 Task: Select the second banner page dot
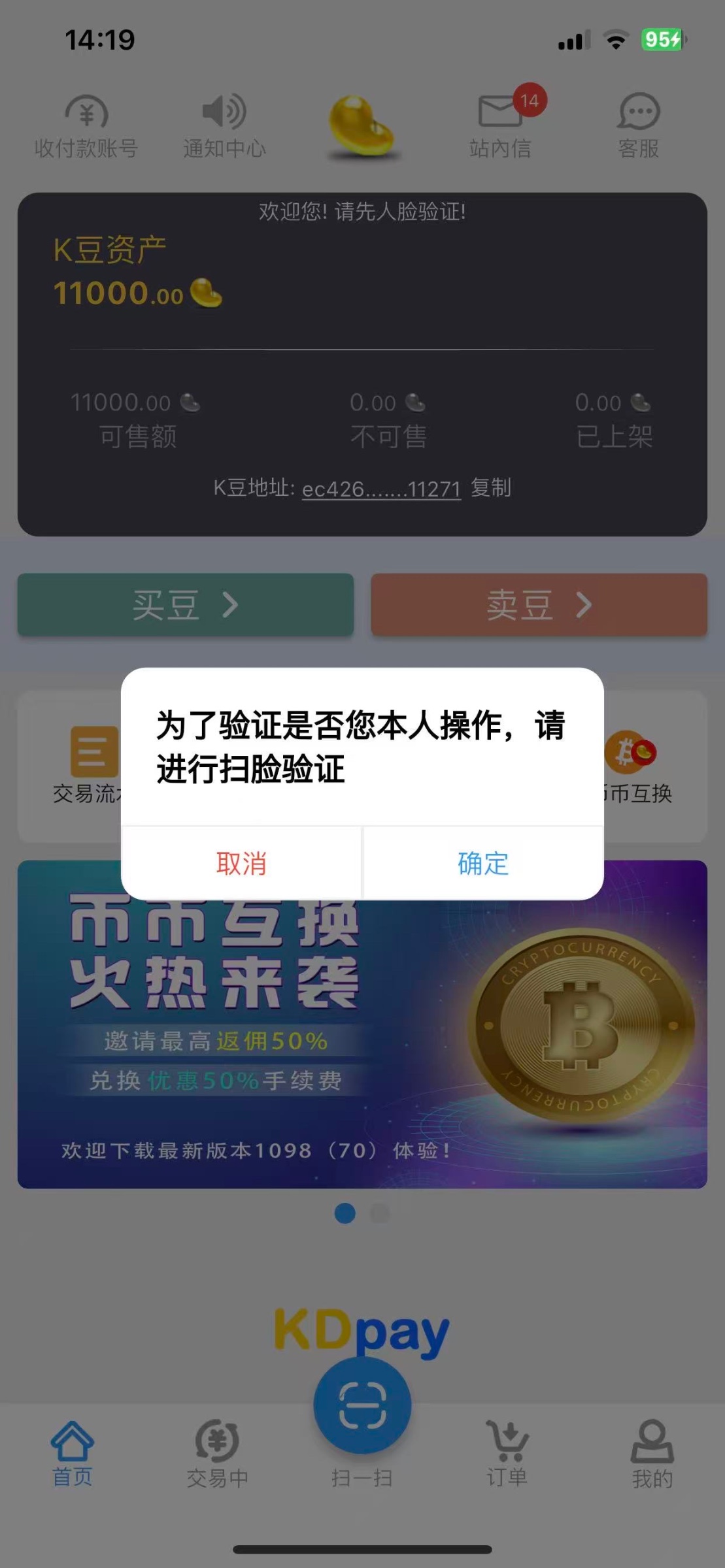(x=380, y=1213)
